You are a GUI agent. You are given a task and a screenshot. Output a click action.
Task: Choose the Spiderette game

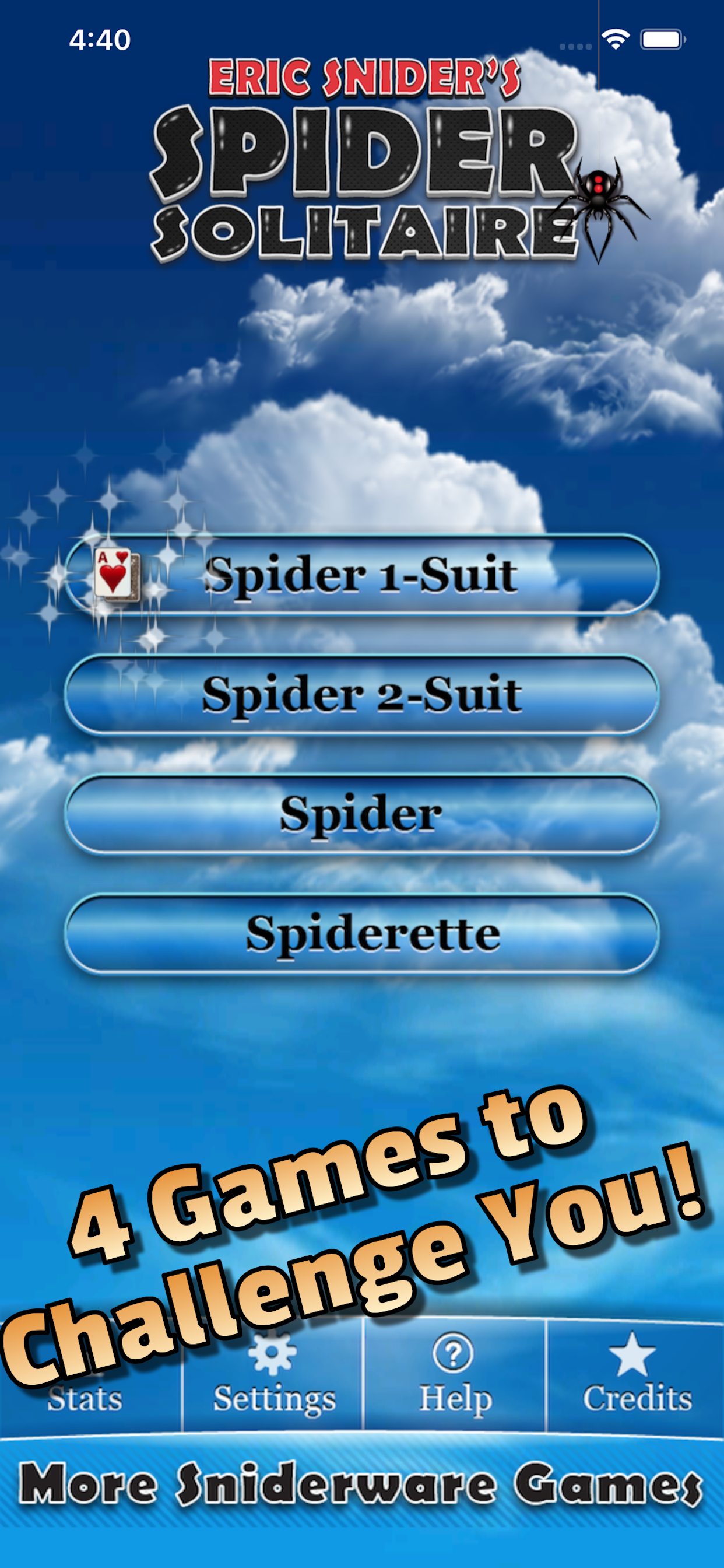(x=362, y=935)
